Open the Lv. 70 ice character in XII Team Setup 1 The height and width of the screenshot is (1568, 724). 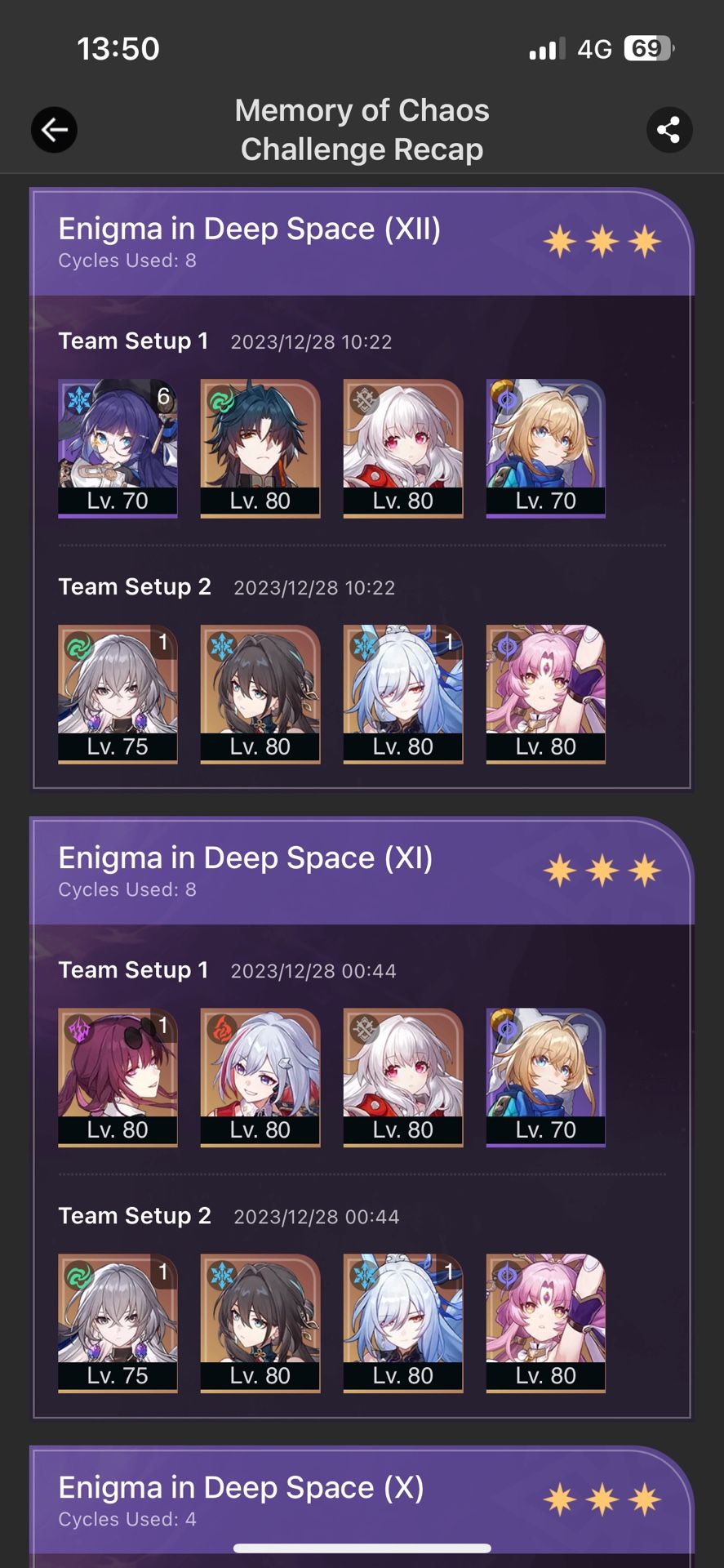[118, 447]
